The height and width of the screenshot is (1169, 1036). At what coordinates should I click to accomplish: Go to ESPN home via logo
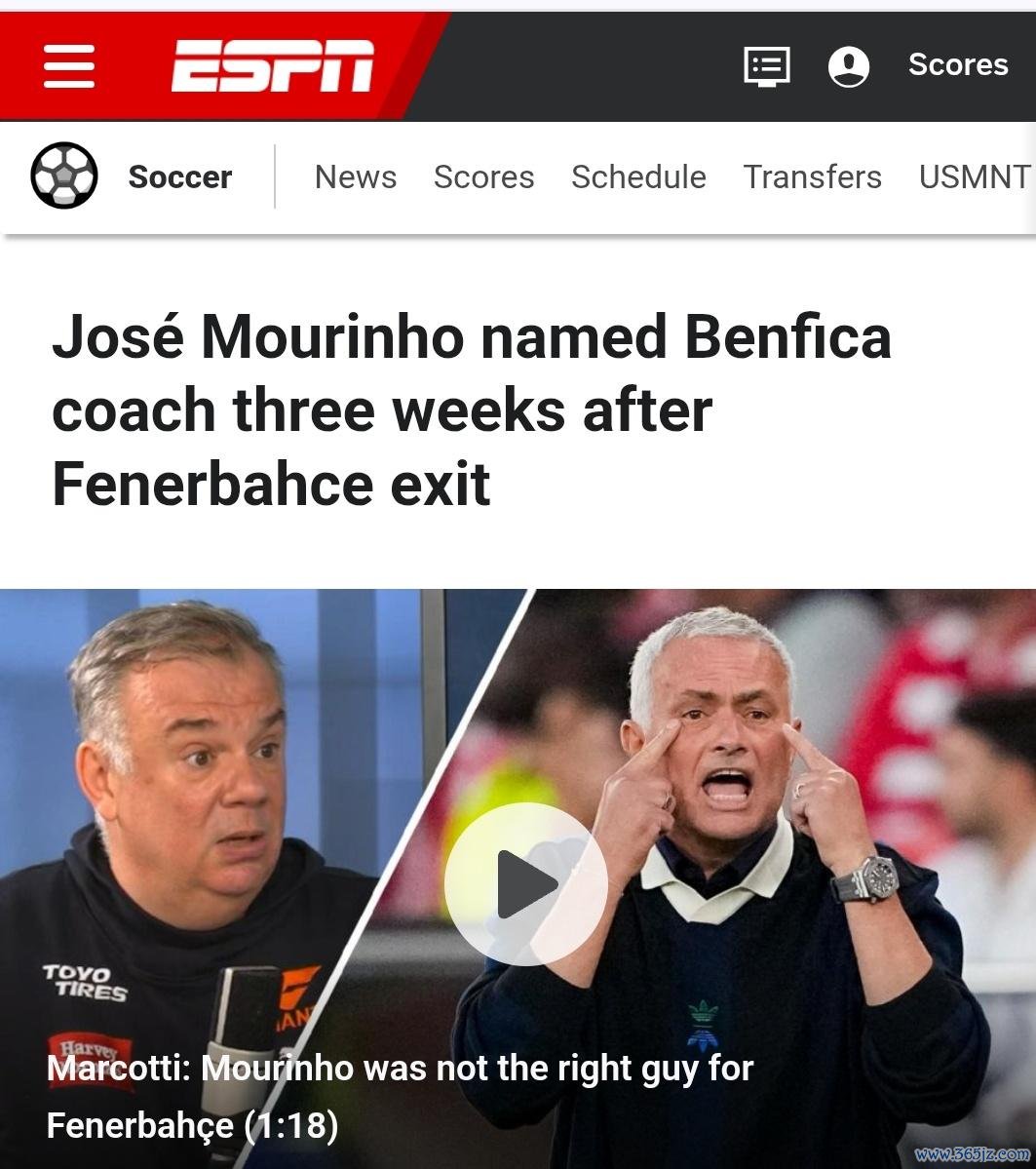(x=273, y=66)
